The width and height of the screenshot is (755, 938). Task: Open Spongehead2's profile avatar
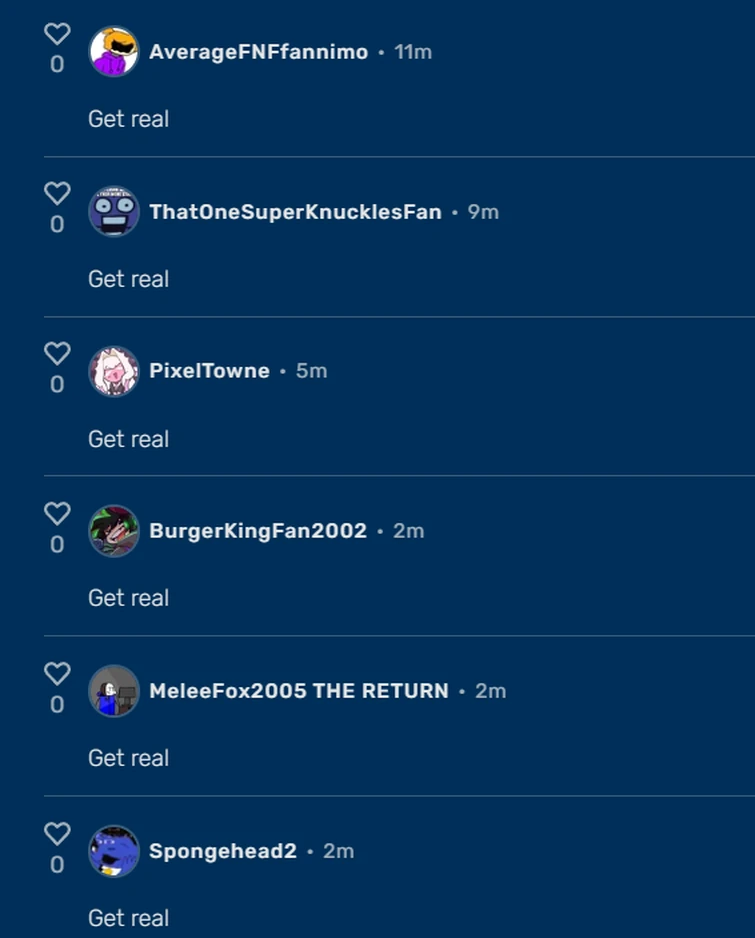pyautogui.click(x=113, y=851)
